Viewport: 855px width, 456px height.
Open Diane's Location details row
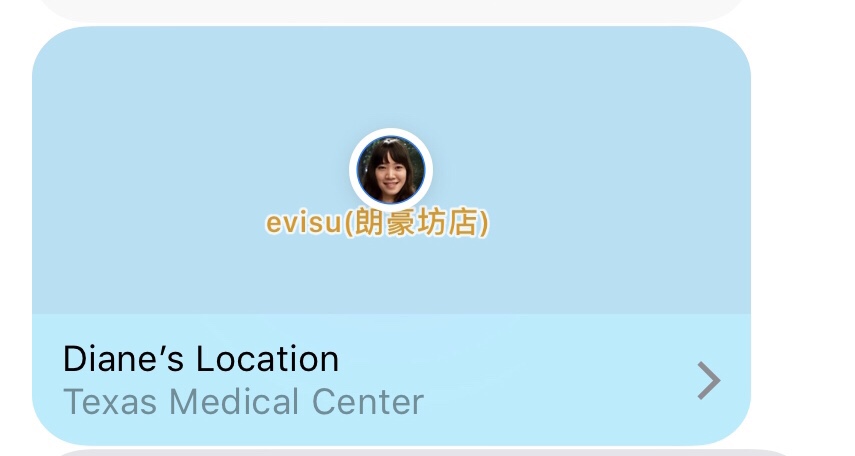tap(390, 380)
